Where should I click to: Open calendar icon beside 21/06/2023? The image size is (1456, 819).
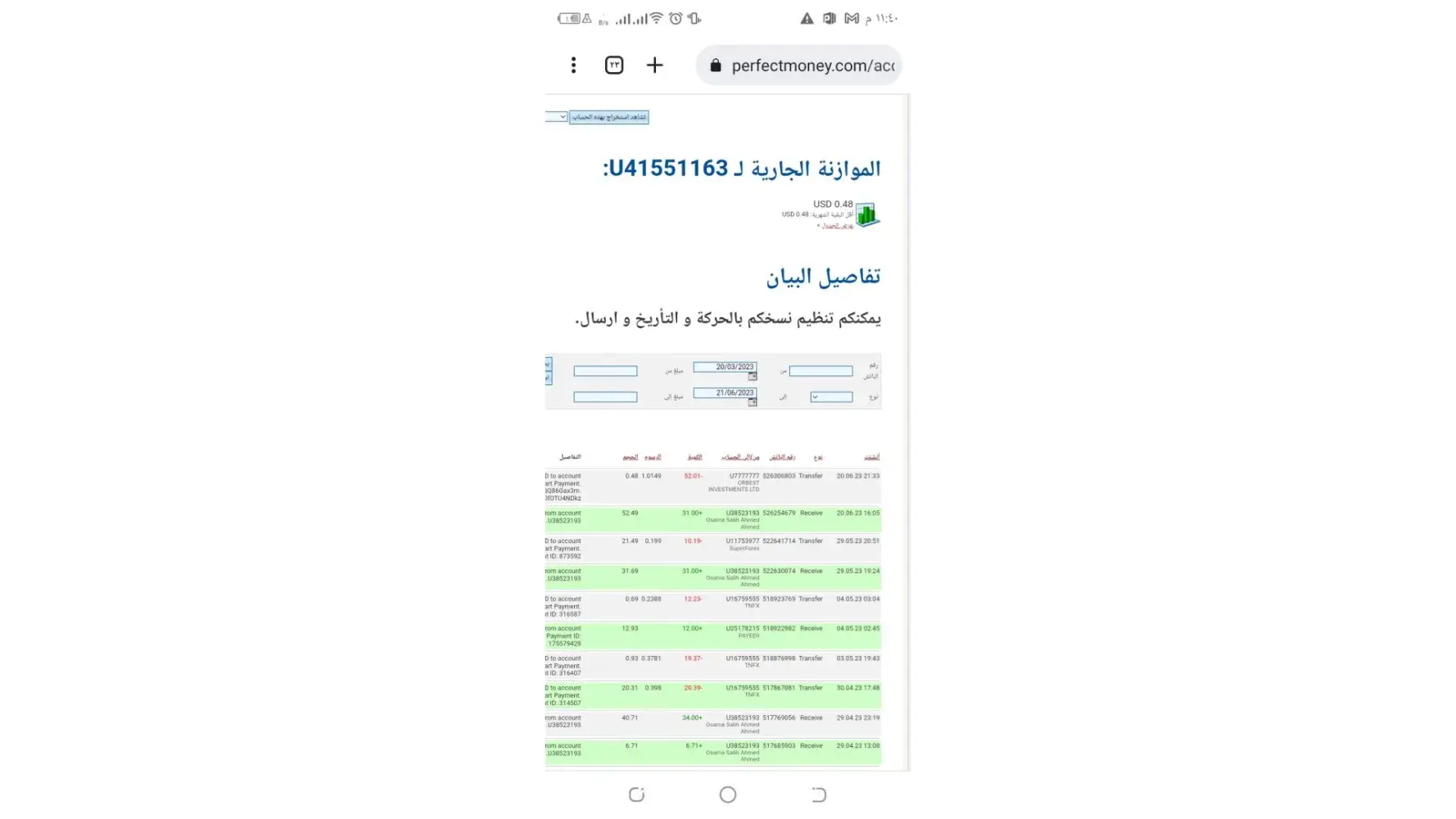point(753,402)
